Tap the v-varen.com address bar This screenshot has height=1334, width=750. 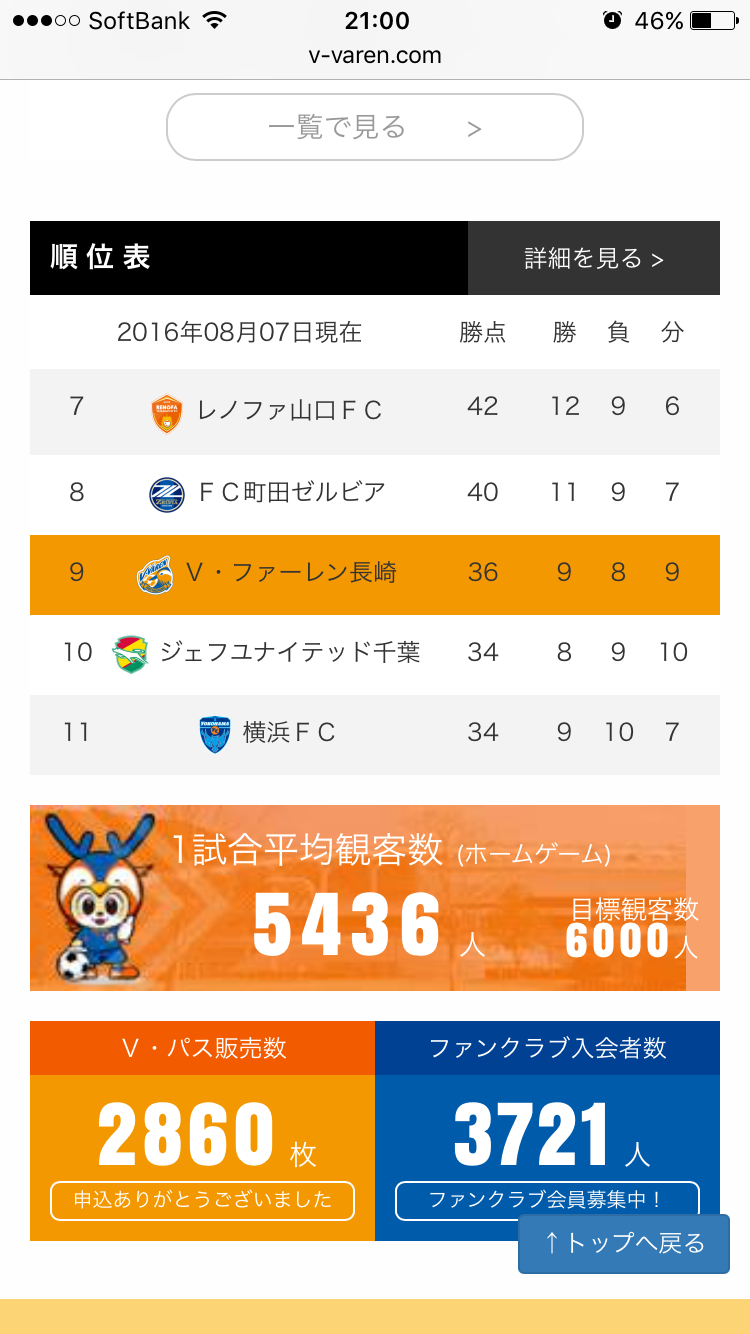(375, 55)
